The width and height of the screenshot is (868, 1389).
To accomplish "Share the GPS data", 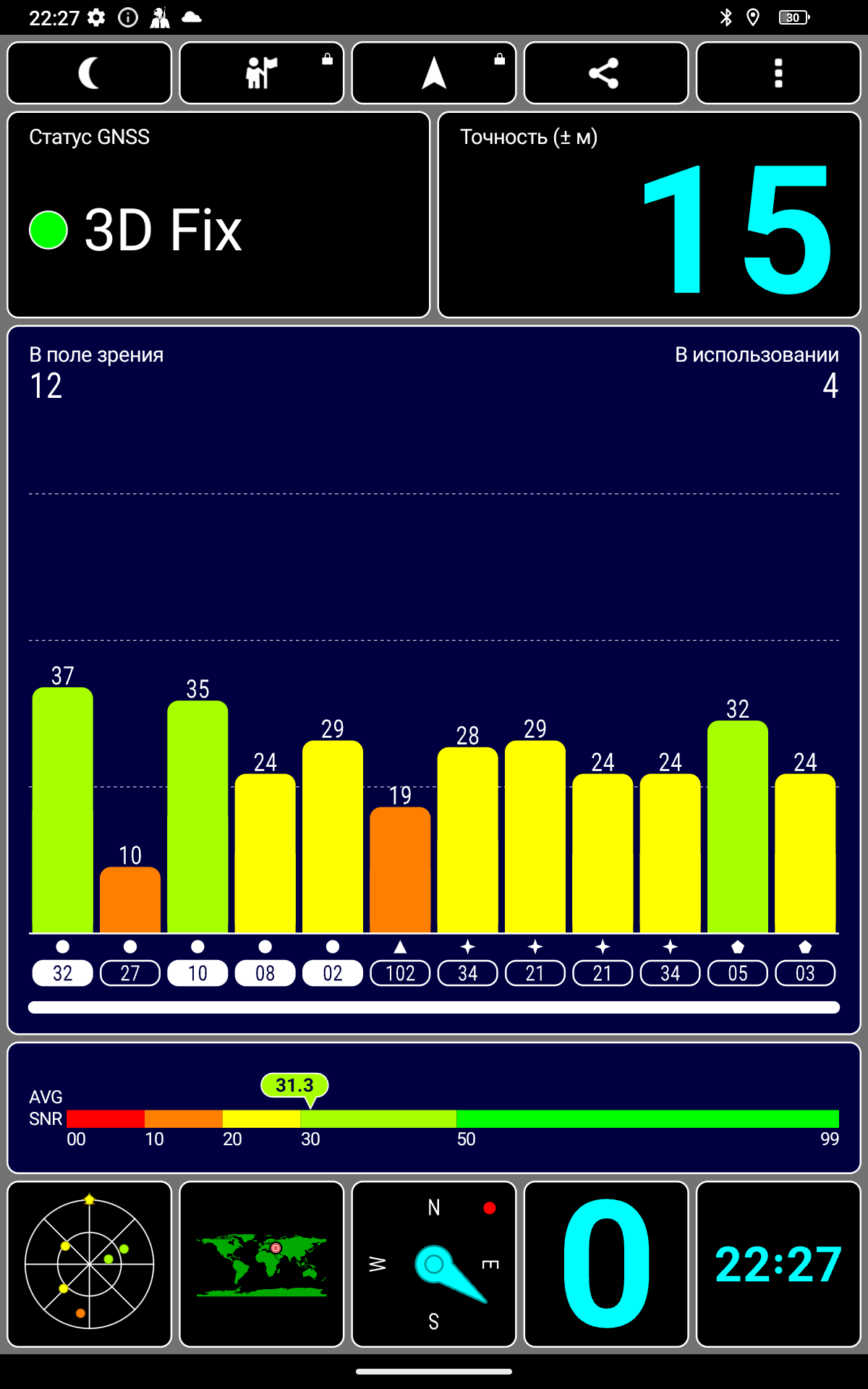I will [605, 73].
